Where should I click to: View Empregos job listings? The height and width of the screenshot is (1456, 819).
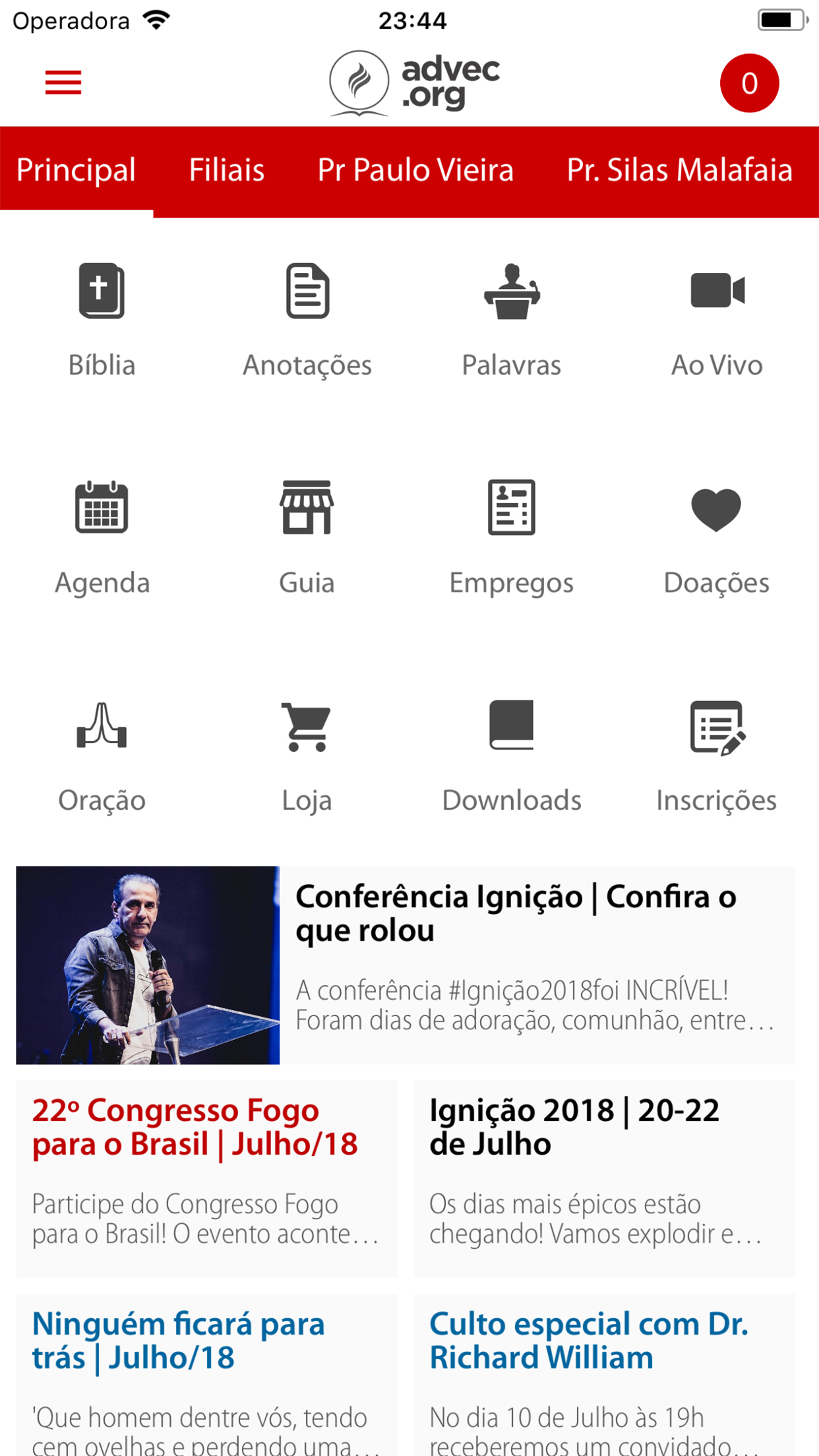pyautogui.click(x=512, y=539)
